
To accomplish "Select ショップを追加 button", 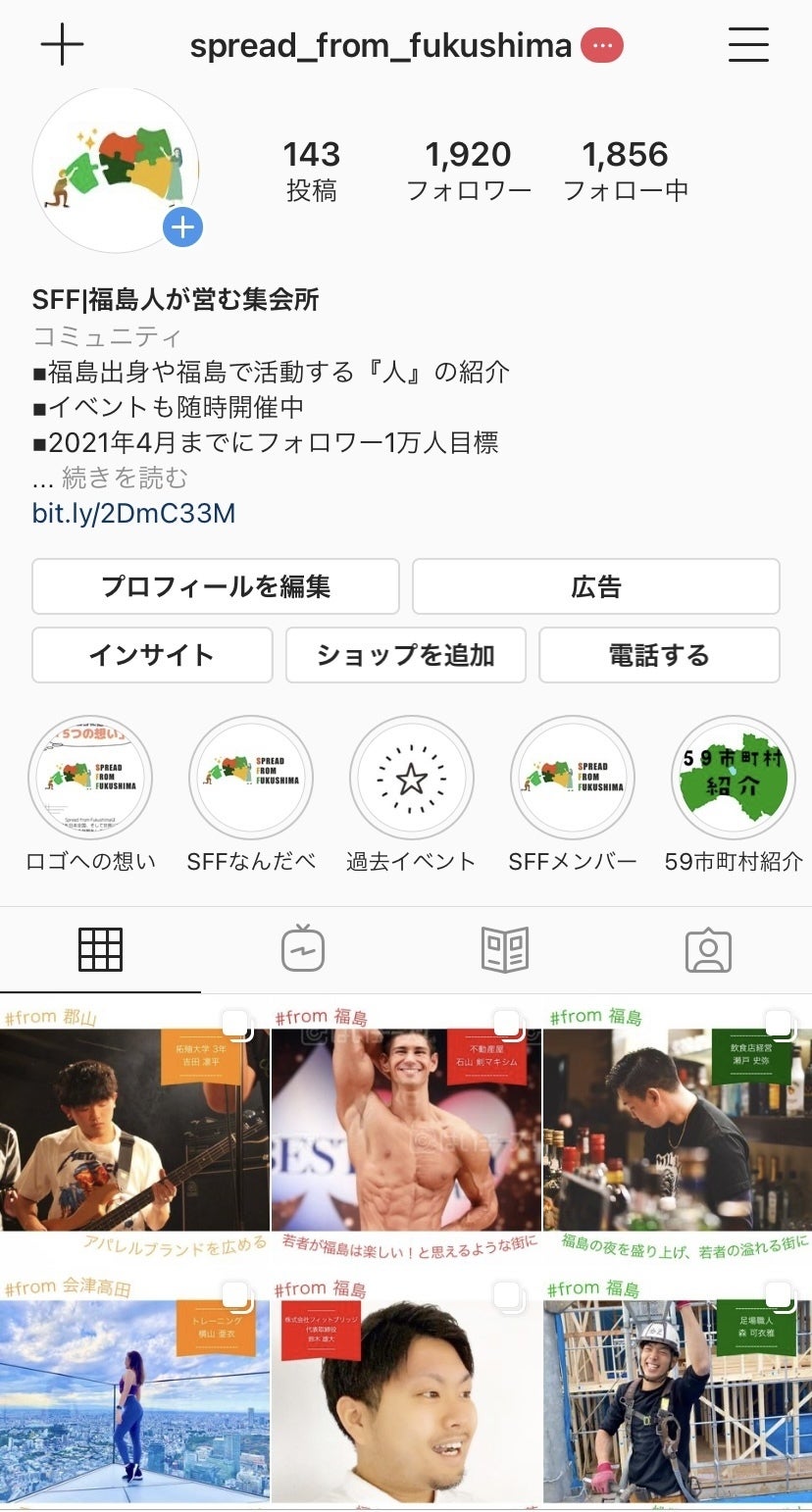I will click(405, 655).
